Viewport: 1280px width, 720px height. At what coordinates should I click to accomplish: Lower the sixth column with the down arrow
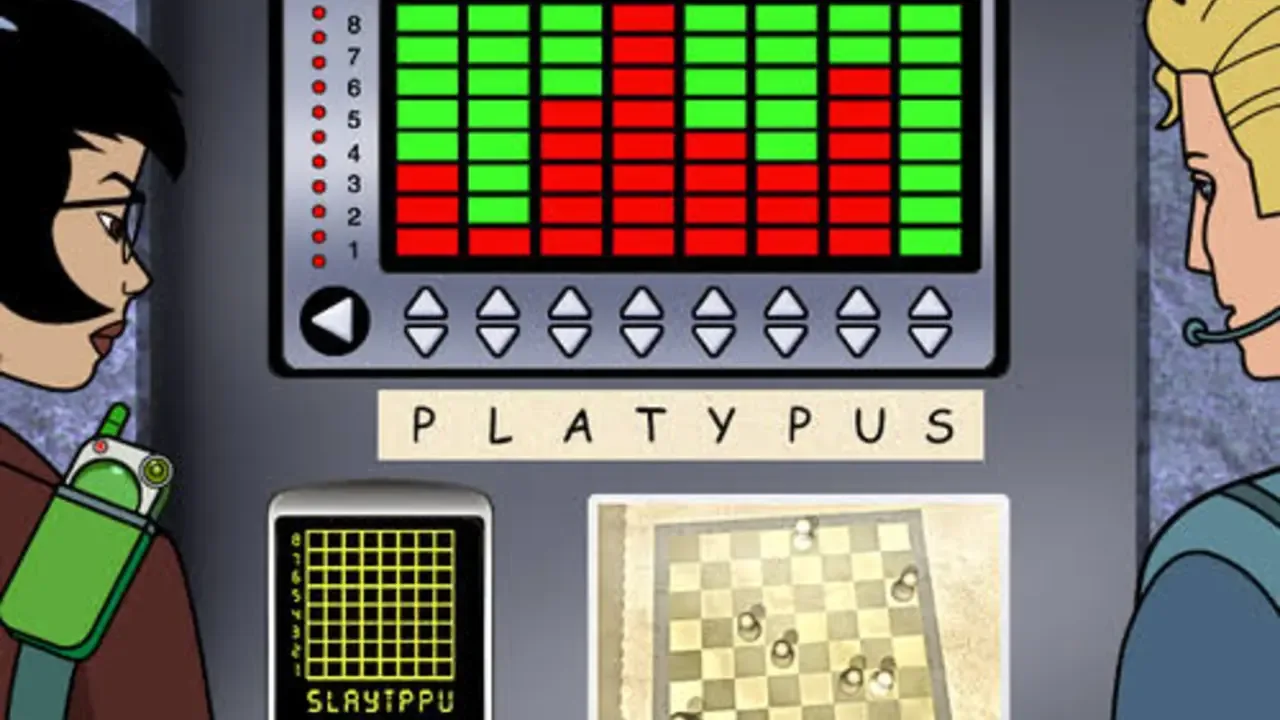(x=786, y=340)
